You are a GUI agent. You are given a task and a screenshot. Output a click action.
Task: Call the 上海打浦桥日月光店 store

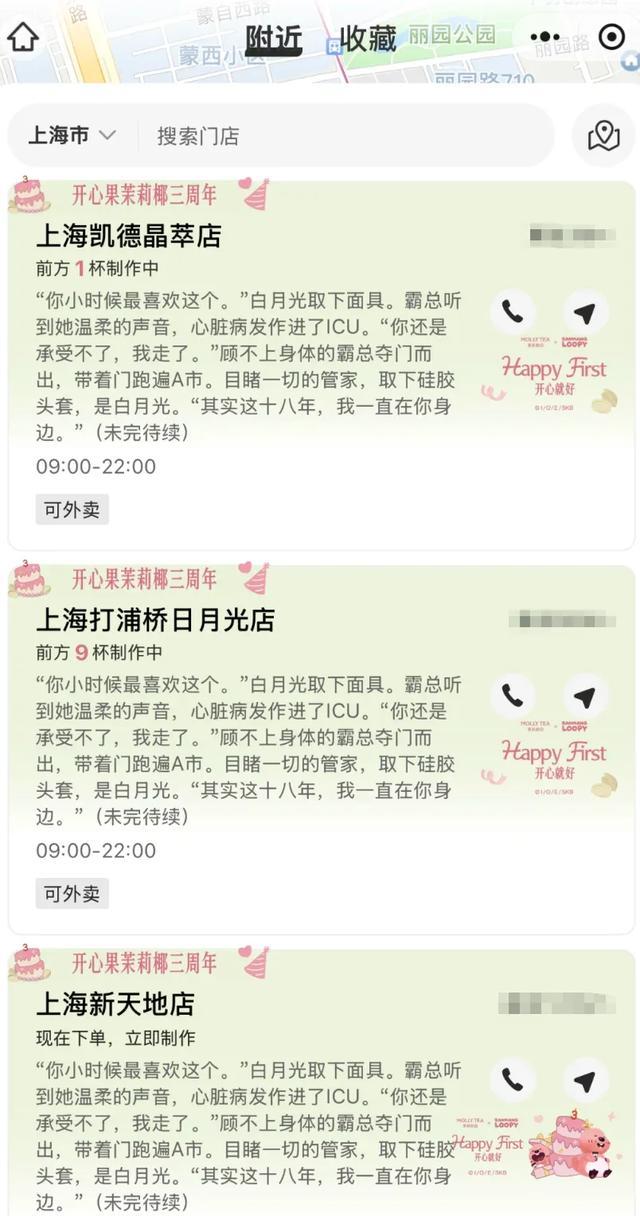(513, 696)
